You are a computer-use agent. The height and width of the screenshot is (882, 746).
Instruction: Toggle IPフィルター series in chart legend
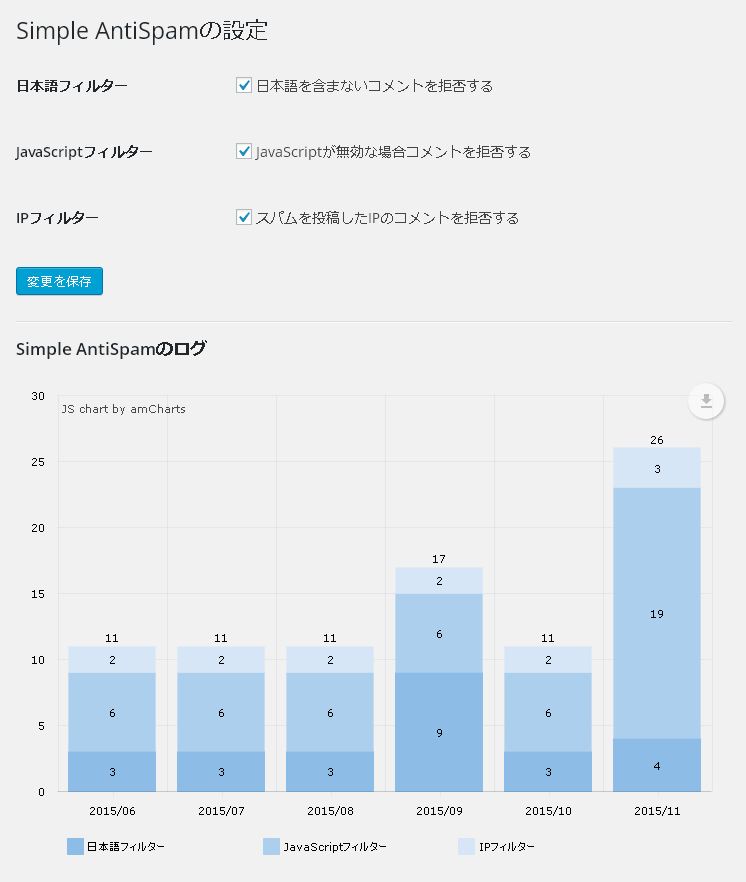pos(496,847)
